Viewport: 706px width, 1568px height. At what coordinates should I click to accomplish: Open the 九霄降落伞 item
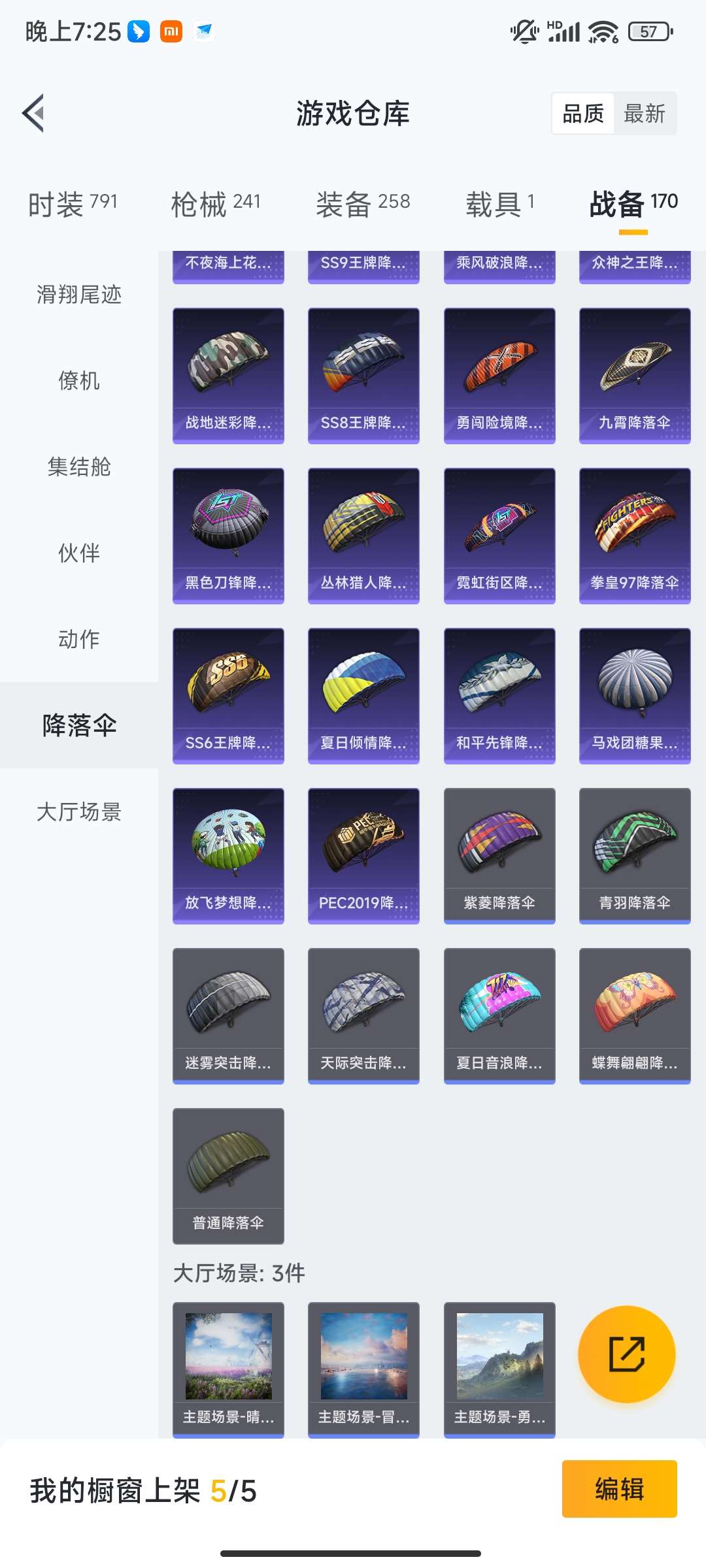(x=634, y=376)
